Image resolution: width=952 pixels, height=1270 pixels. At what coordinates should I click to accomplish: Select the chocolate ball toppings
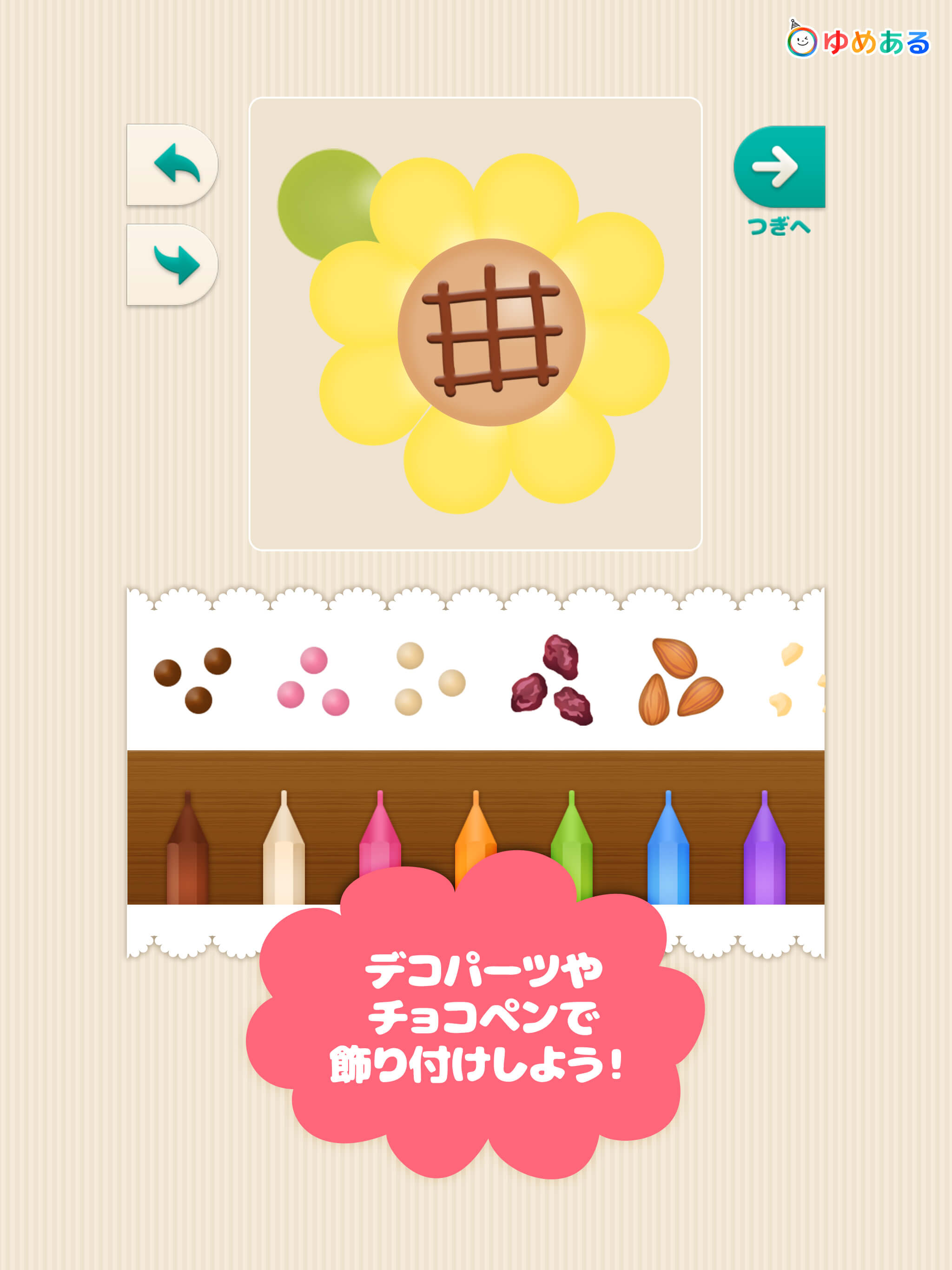click(192, 681)
